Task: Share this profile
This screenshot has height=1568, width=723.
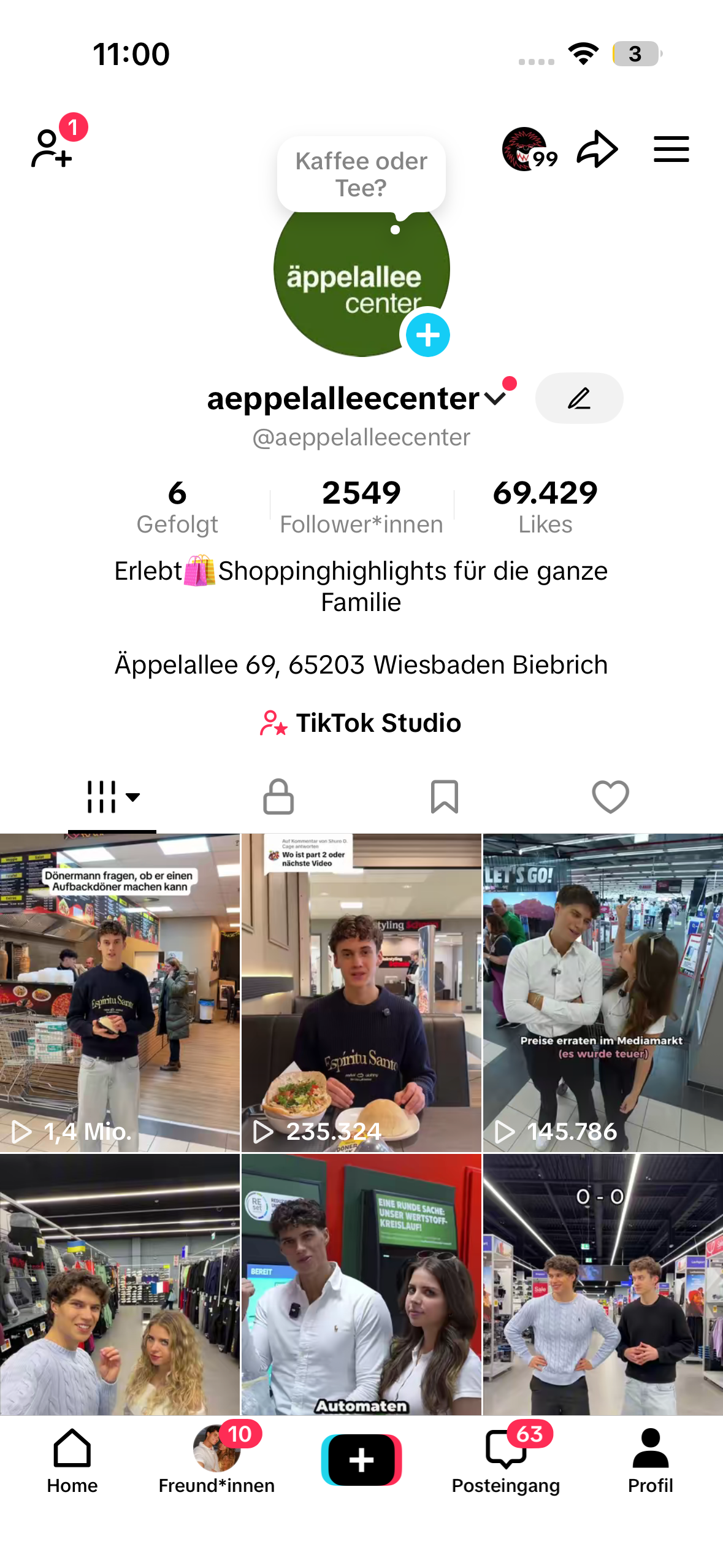Action: point(597,149)
